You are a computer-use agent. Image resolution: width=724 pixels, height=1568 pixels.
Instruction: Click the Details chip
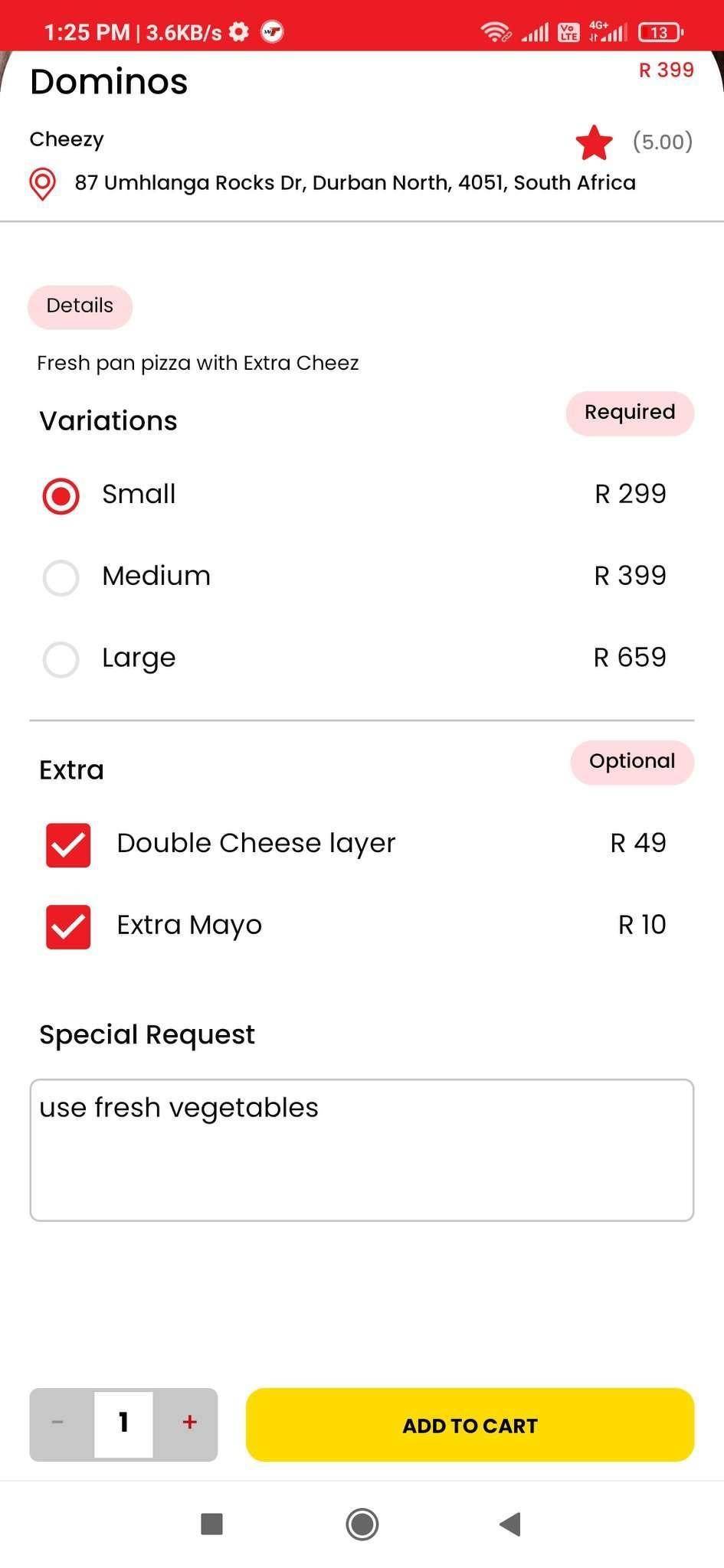tap(80, 305)
